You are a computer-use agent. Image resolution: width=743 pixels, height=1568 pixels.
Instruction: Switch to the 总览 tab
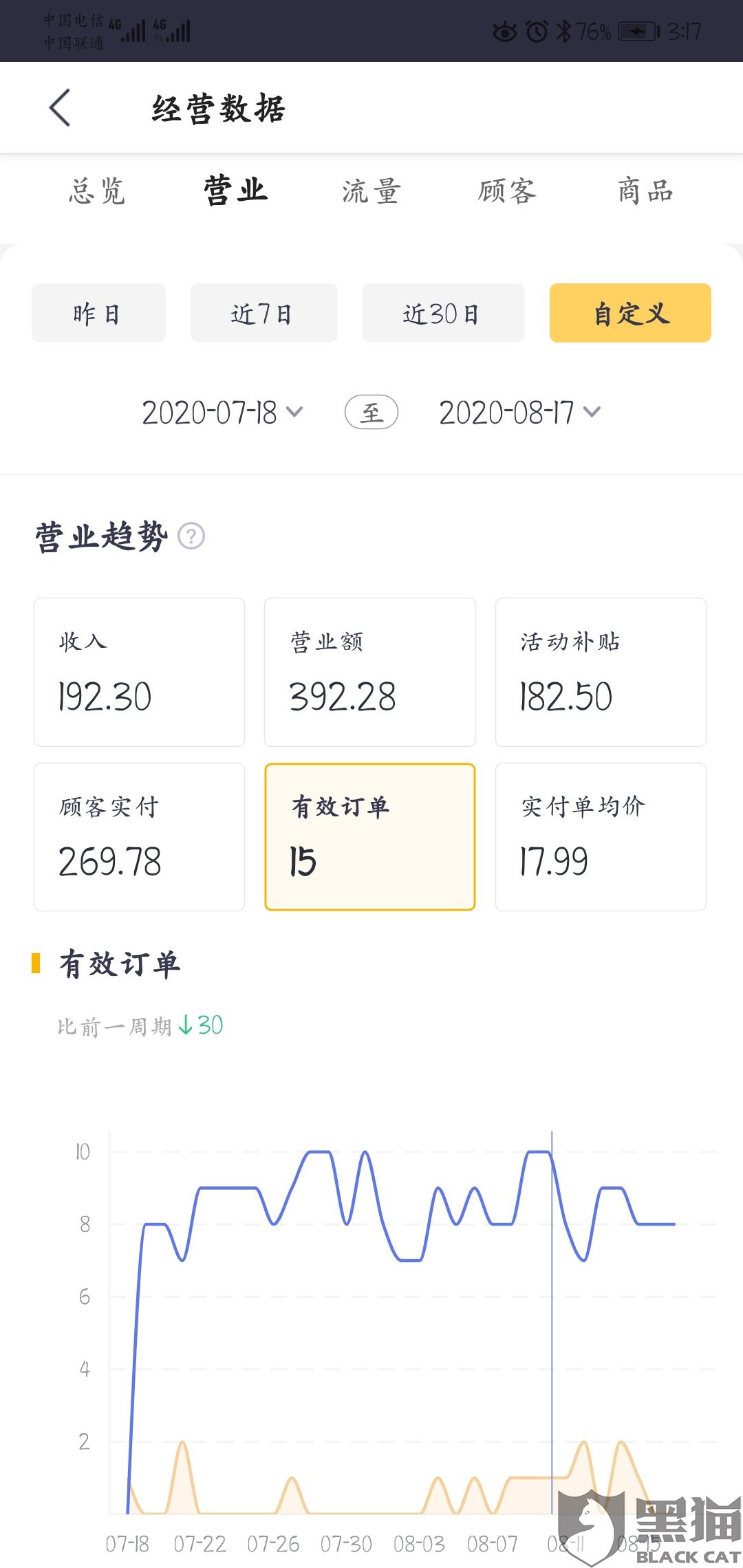pyautogui.click(x=97, y=191)
